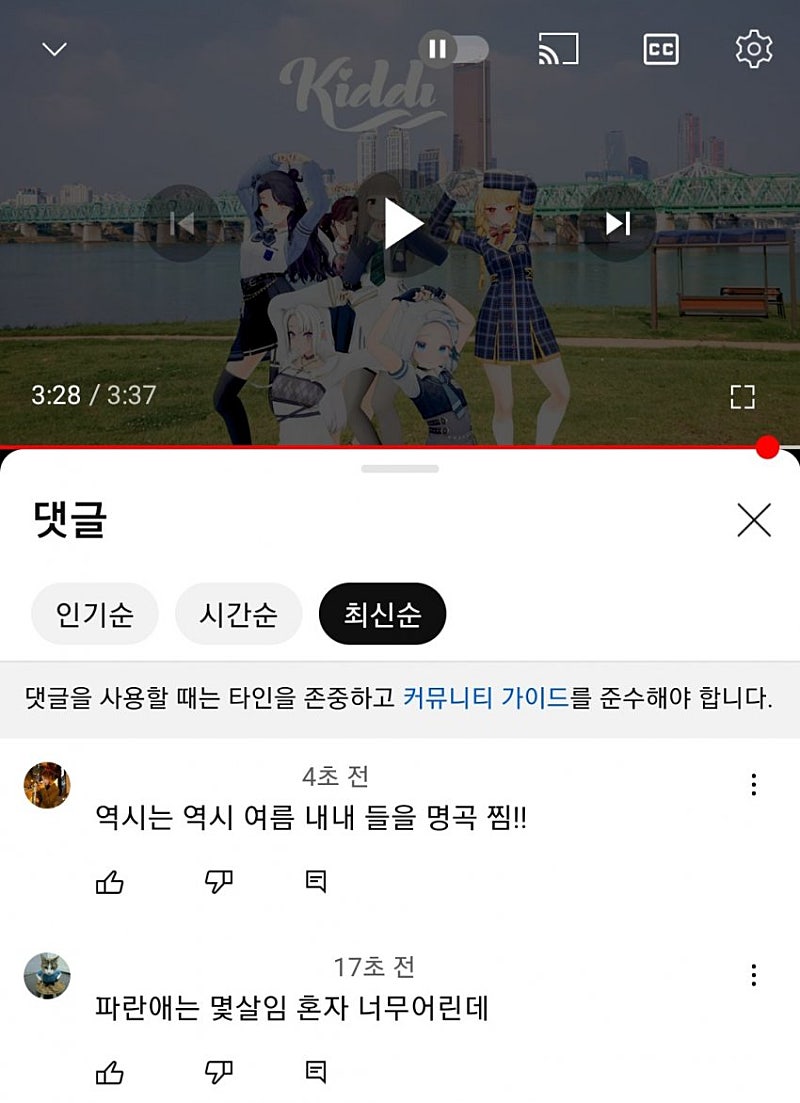Viewport: 800px width, 1103px height.
Task: Open options menu for the 17초 전 comment
Action: click(x=753, y=975)
